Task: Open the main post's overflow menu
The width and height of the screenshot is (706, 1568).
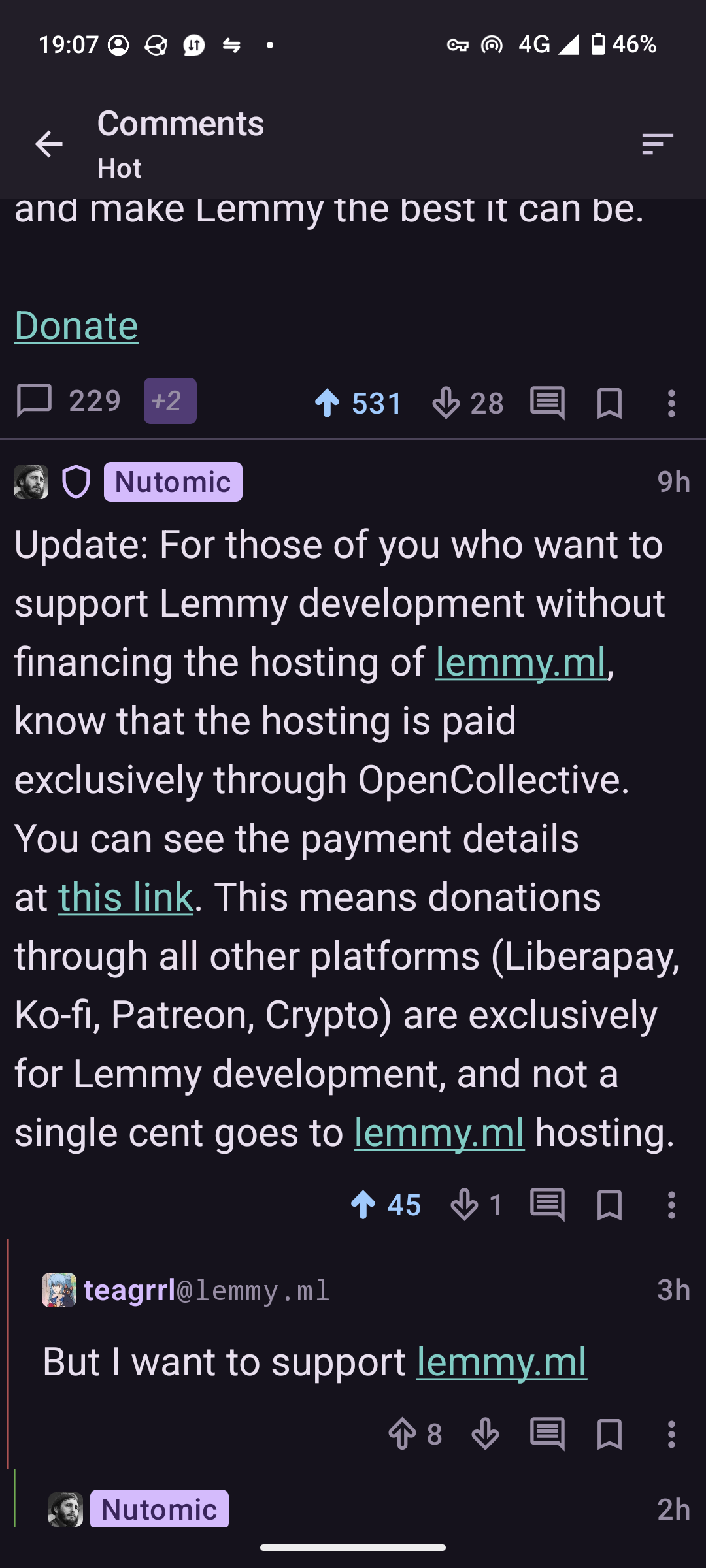Action: (x=671, y=403)
